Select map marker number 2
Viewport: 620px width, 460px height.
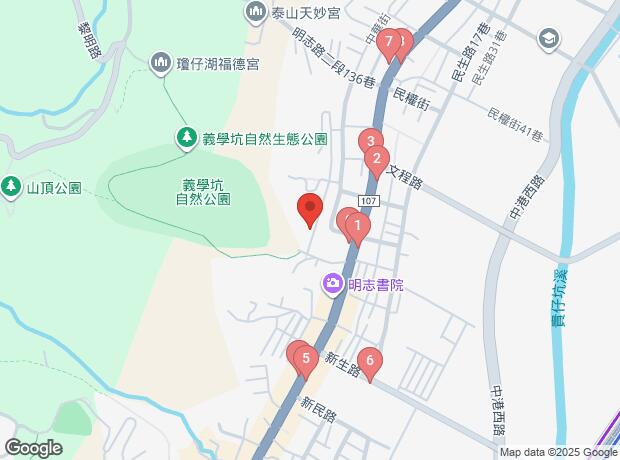pyautogui.click(x=377, y=158)
